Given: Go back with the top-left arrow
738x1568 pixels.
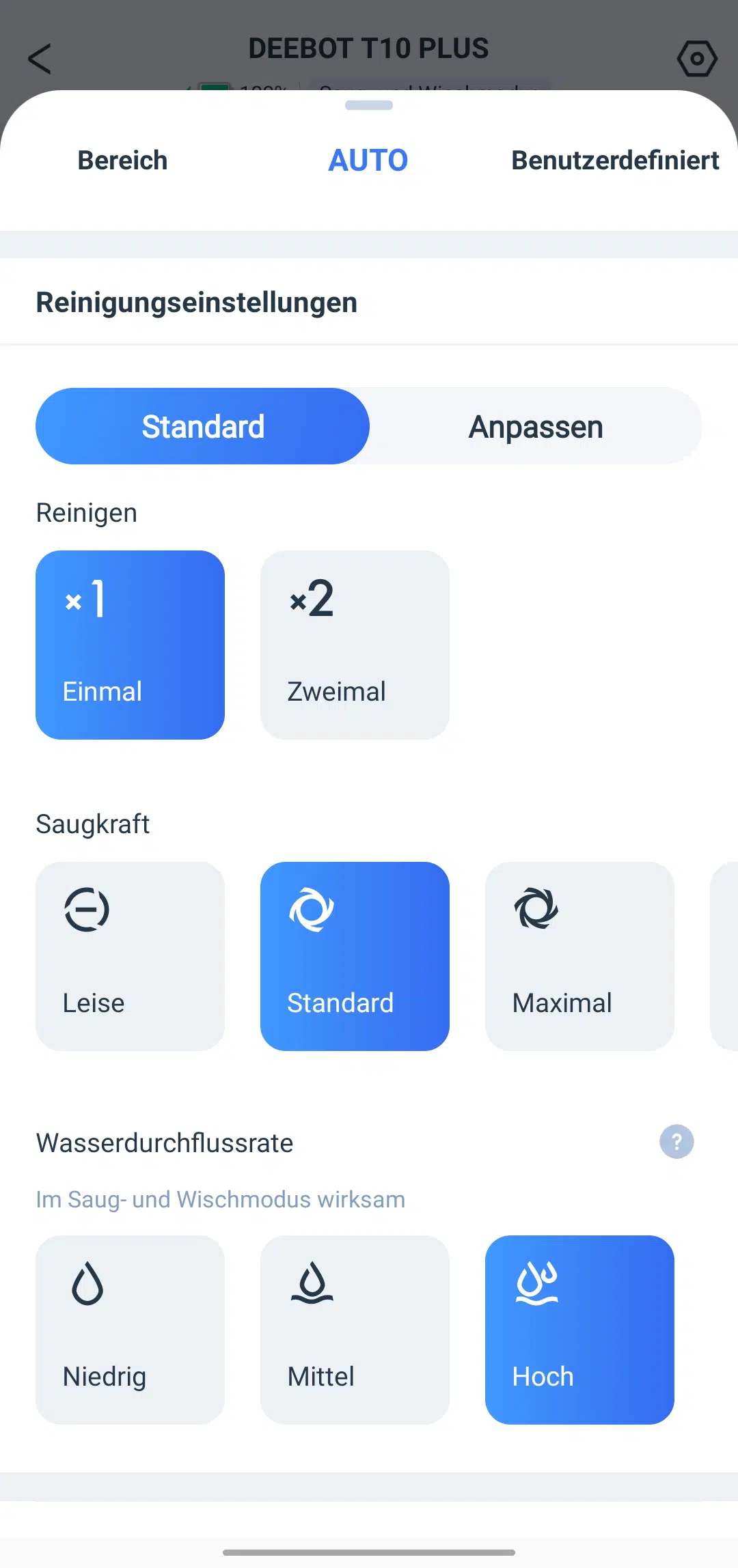Looking at the screenshot, I should (40, 59).
